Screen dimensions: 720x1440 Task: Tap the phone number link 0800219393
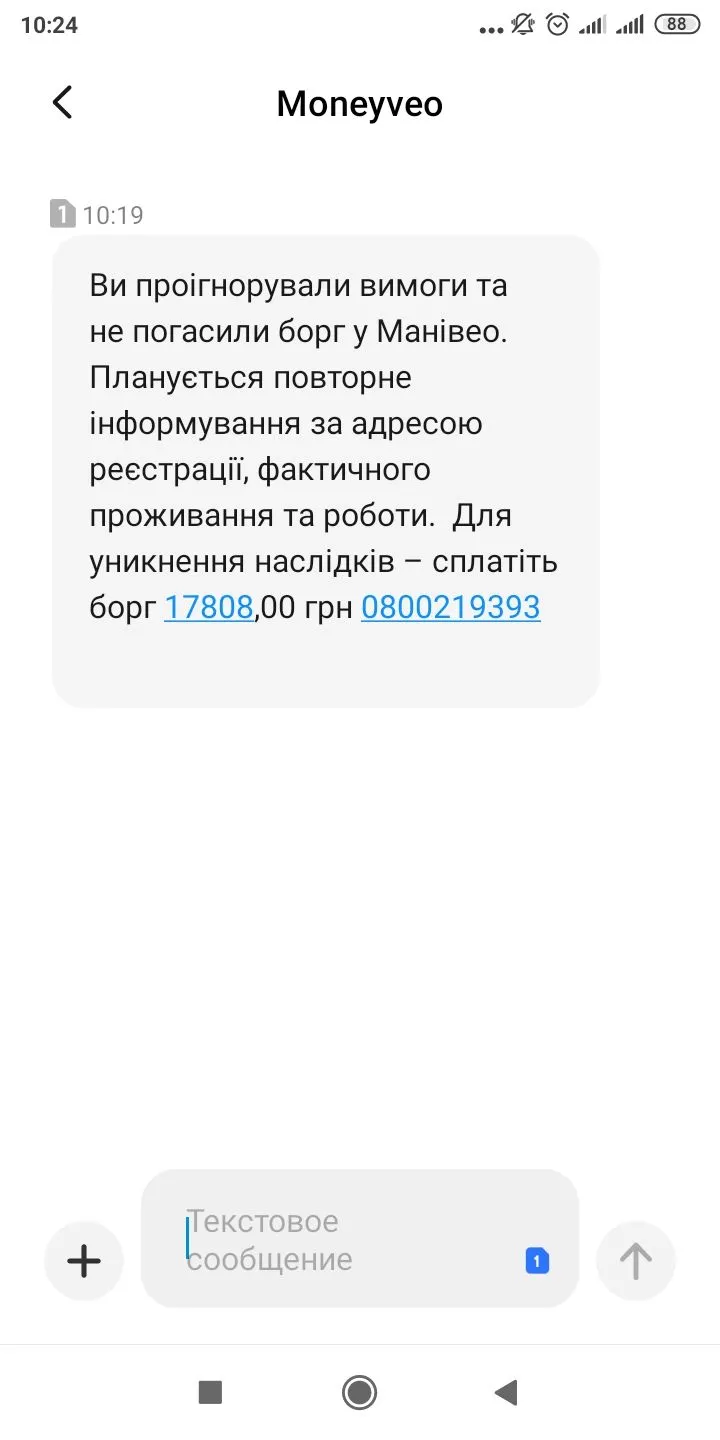450,607
